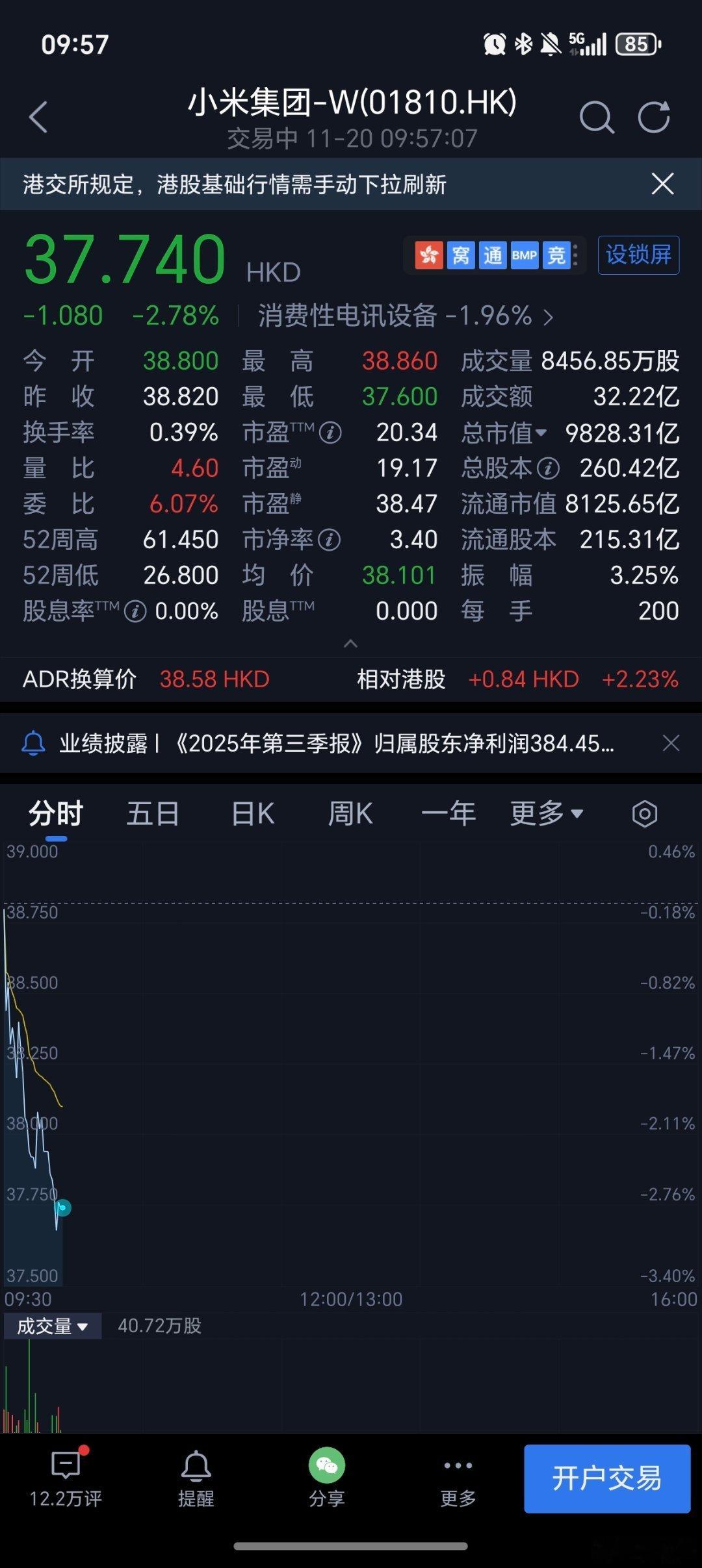Tap the info icon beside 总股本

pyautogui.click(x=549, y=467)
